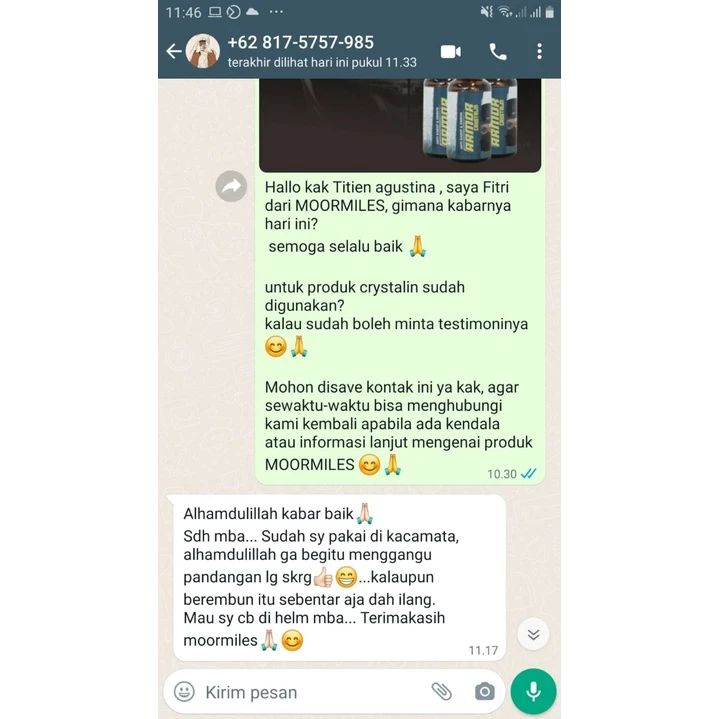This screenshot has height=719, width=719.
Task: Start a video call
Action: 451,51
